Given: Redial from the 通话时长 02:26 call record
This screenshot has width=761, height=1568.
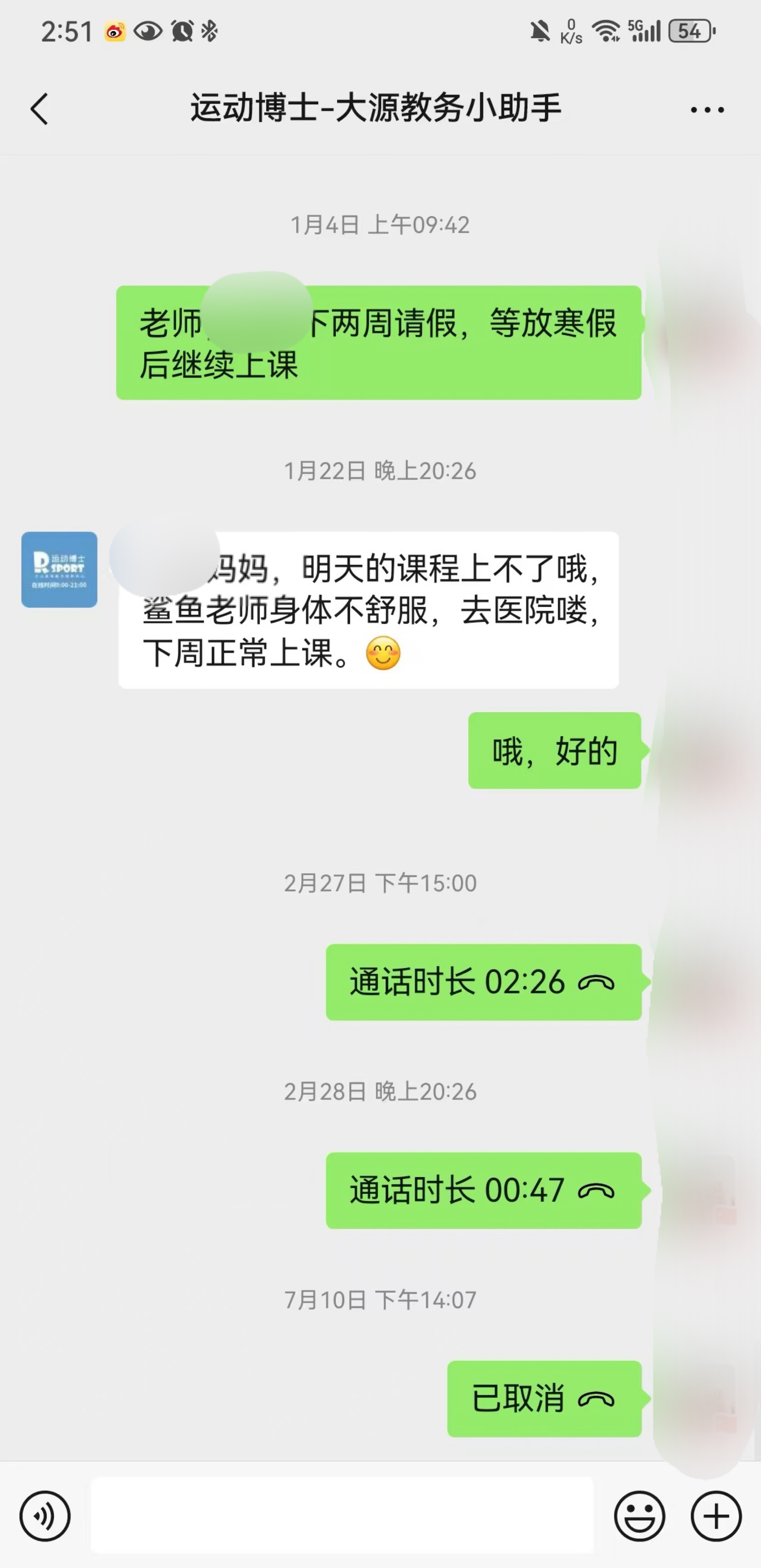Looking at the screenshot, I should point(483,982).
